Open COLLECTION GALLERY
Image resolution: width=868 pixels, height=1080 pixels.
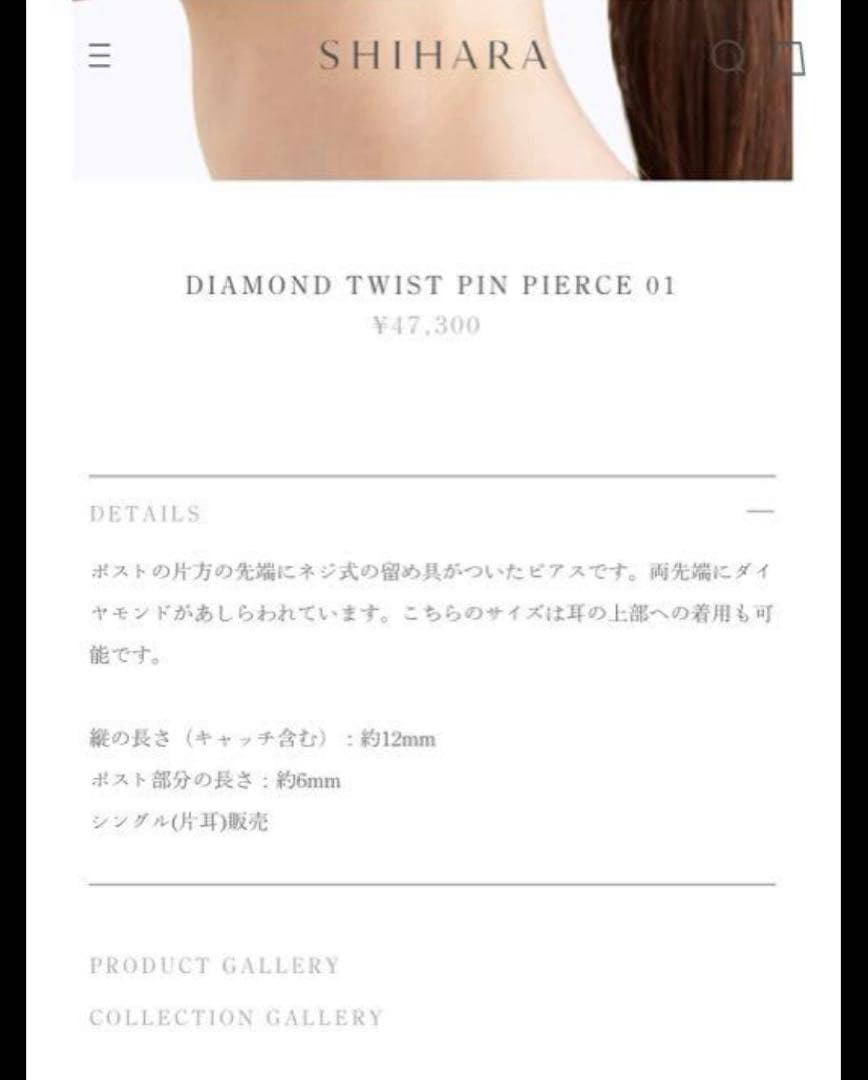coord(235,1018)
